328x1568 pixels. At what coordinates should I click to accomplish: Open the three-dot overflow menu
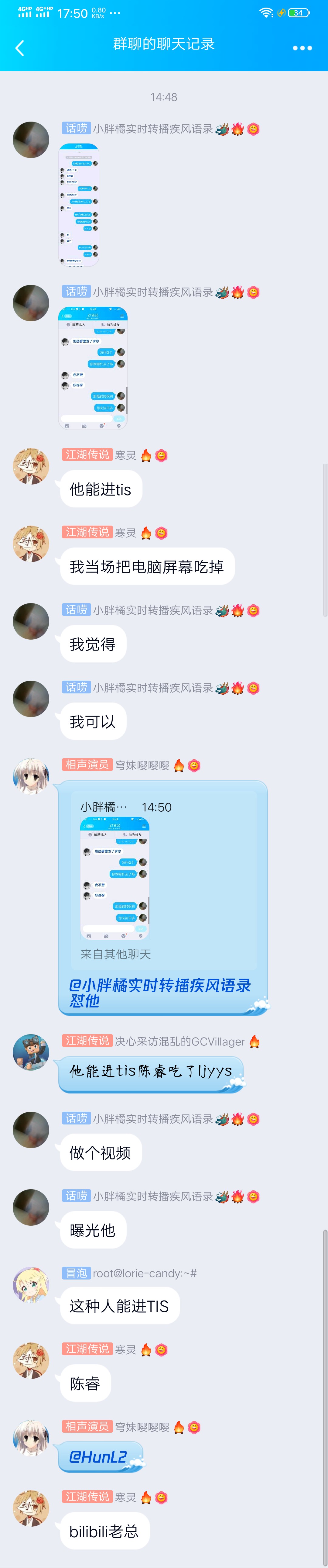pyautogui.click(x=302, y=48)
